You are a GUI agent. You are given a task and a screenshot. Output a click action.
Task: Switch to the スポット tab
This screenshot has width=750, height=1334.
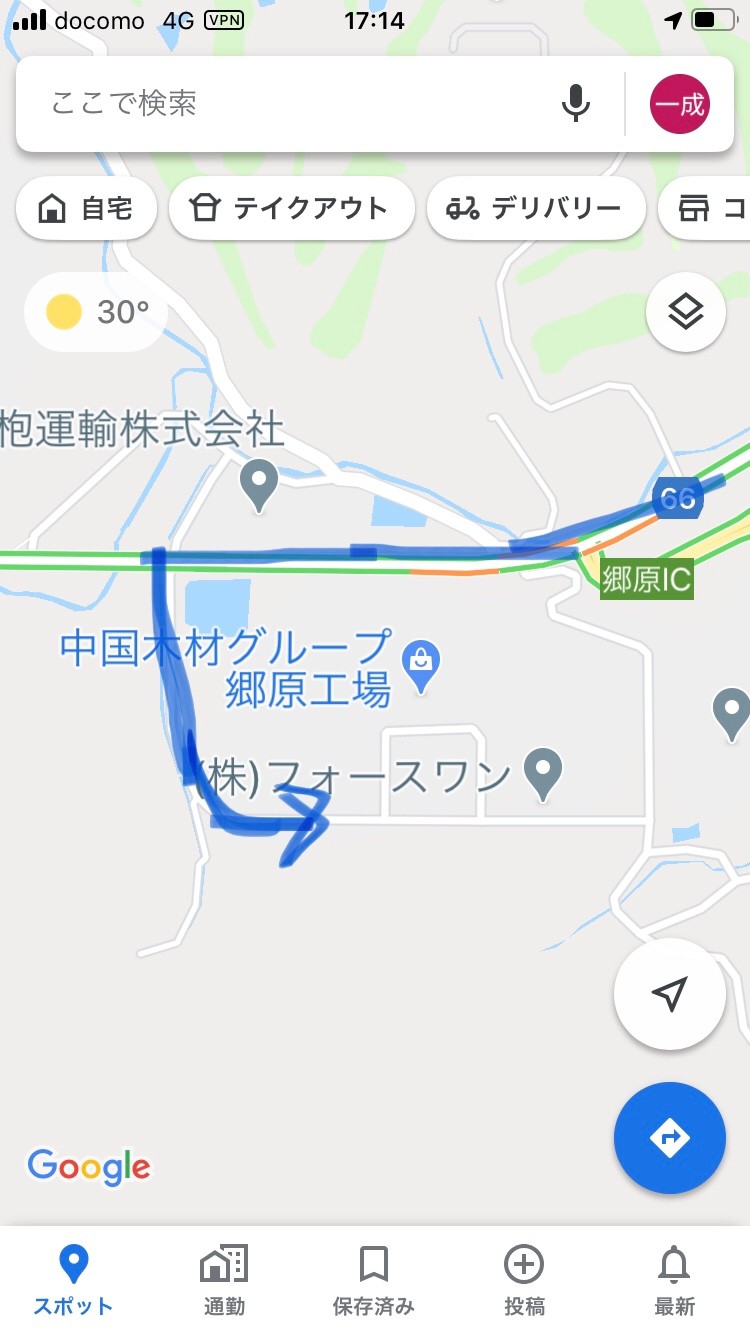pyautogui.click(x=74, y=1280)
